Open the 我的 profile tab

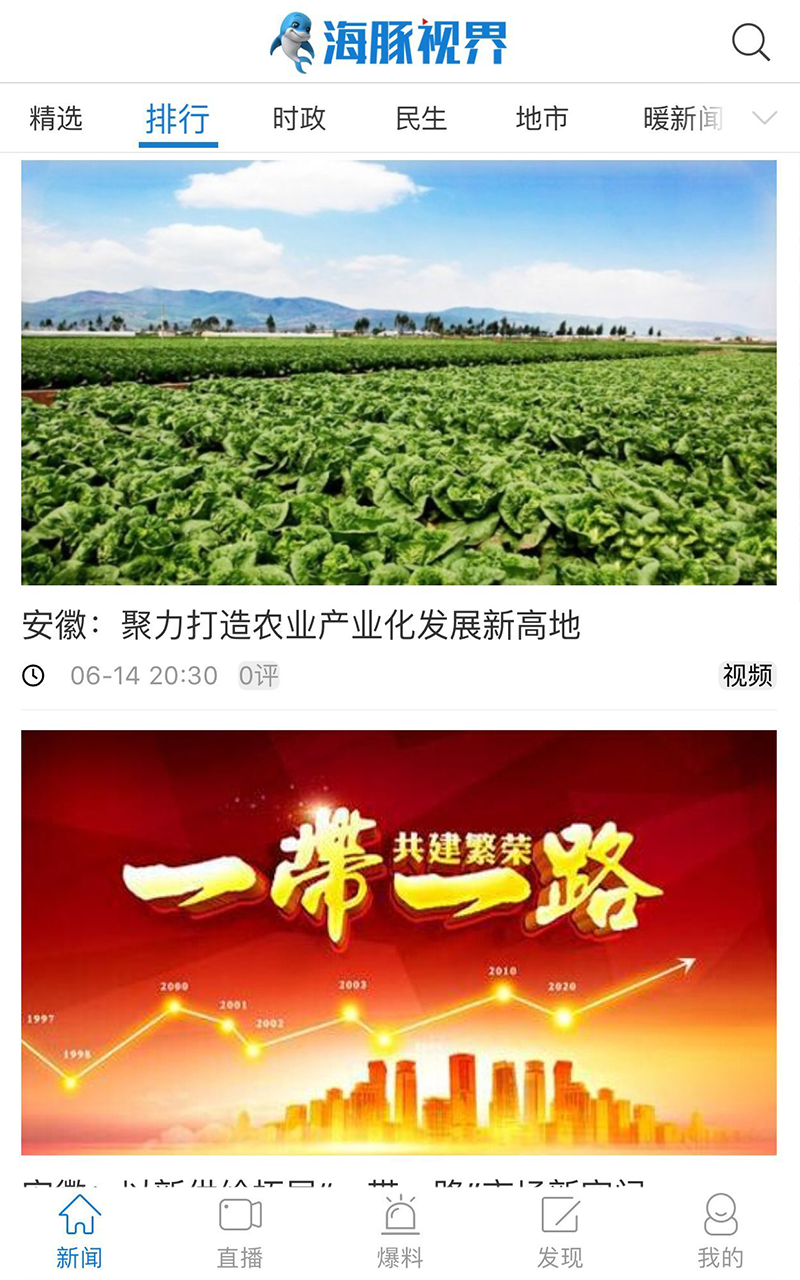720,1230
